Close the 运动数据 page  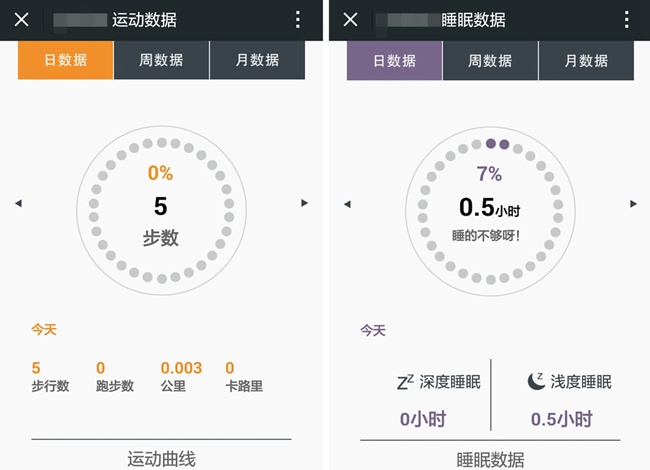pos(21,20)
